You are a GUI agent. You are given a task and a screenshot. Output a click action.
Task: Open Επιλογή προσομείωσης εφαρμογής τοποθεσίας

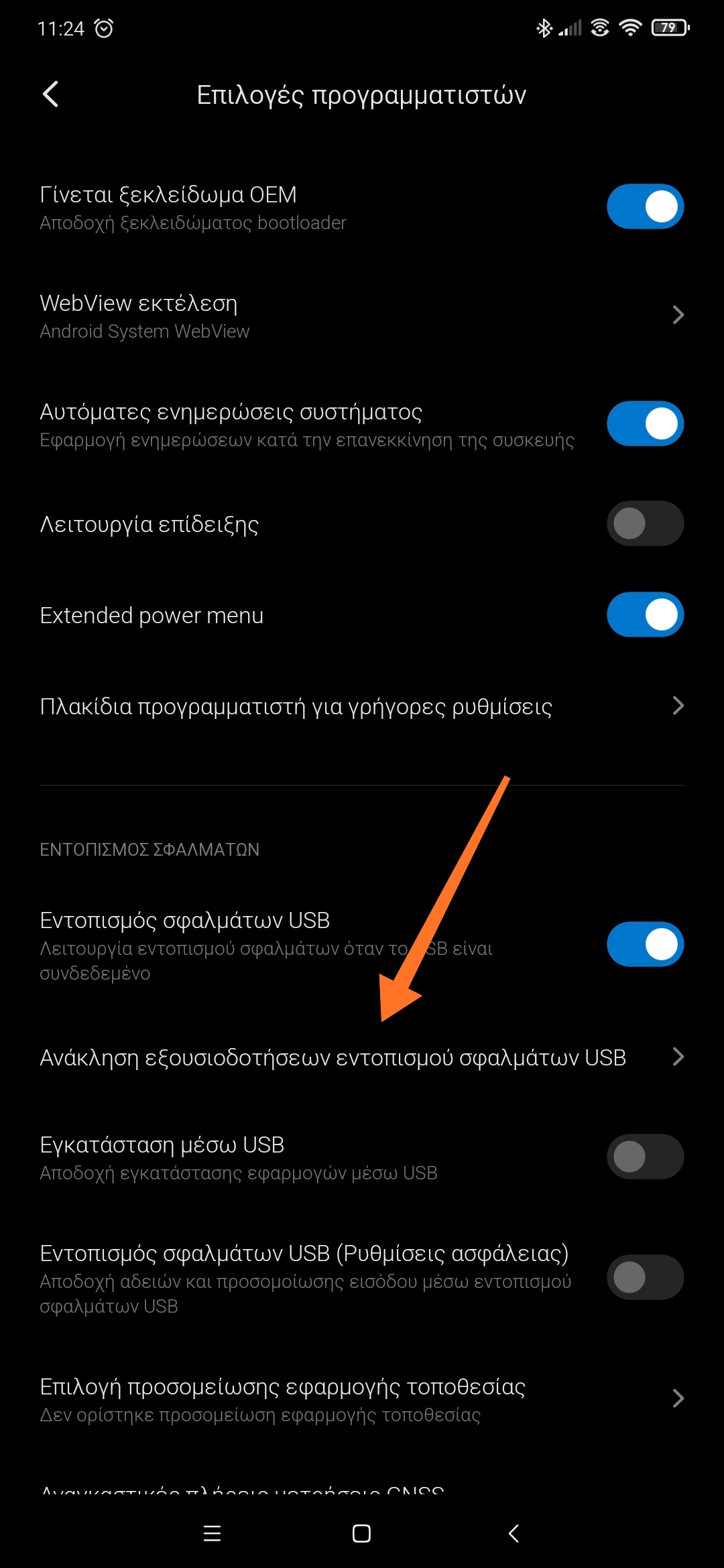(x=362, y=1399)
